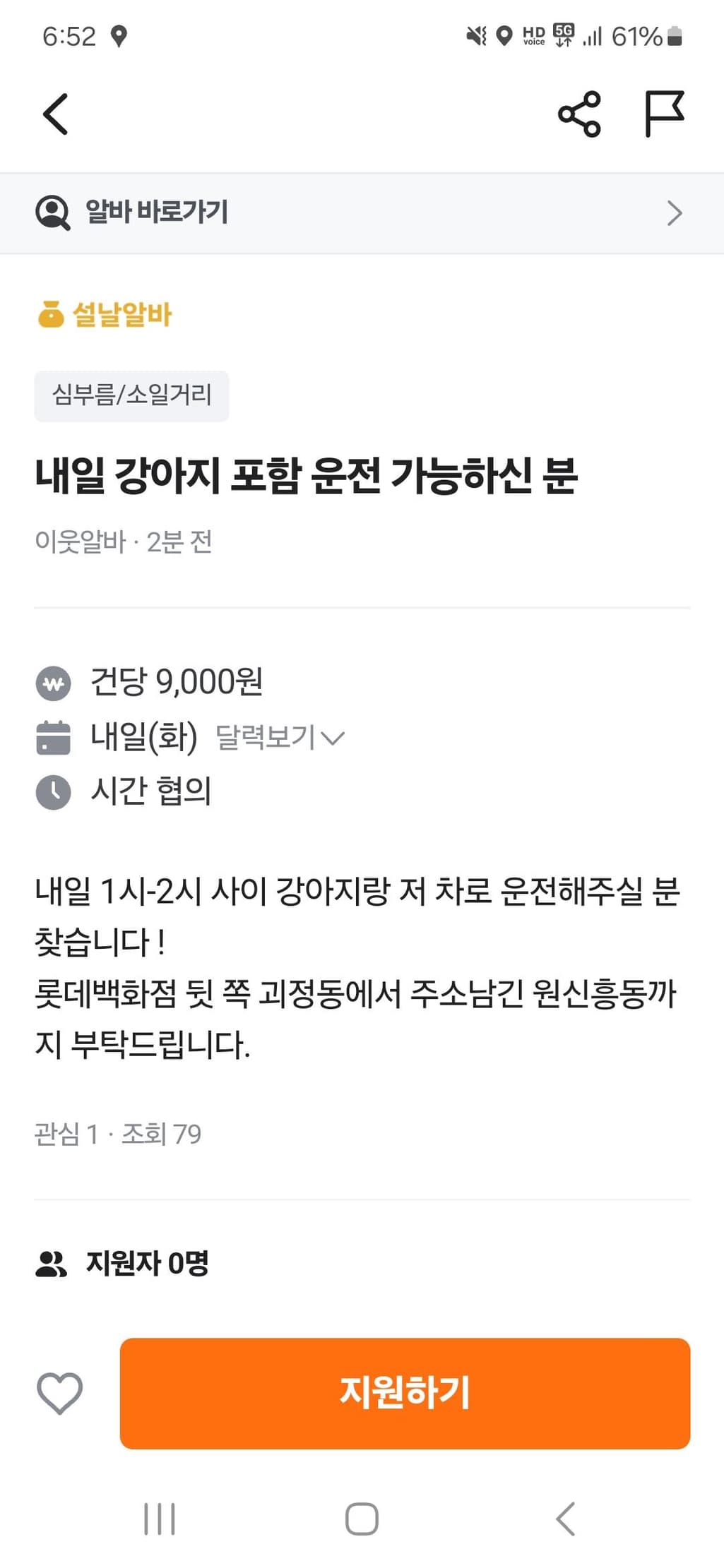Tap the 심부름/소일거리 category chip
The height and width of the screenshot is (1568, 724).
(x=132, y=395)
